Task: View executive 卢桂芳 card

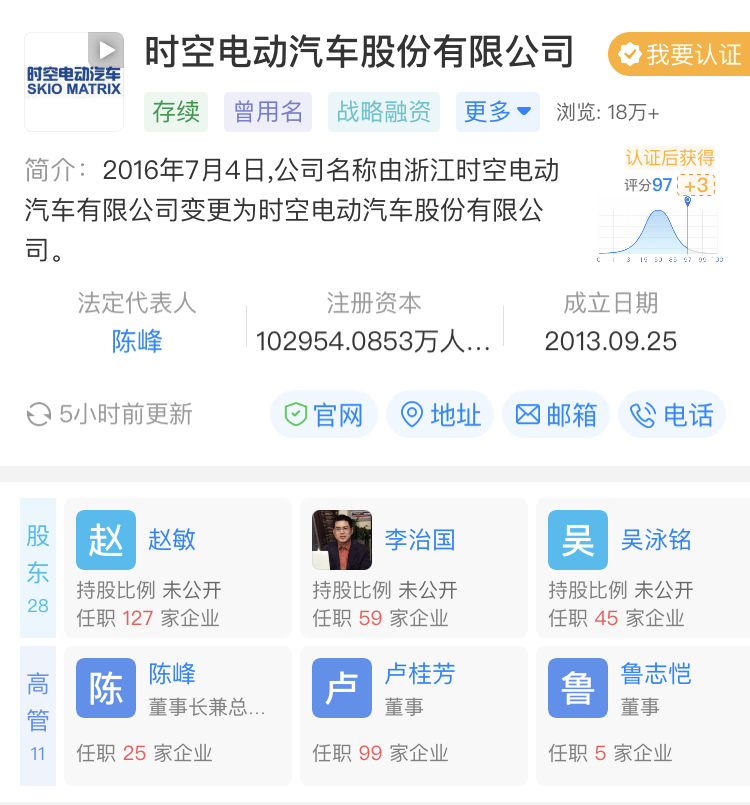Action: [413, 714]
